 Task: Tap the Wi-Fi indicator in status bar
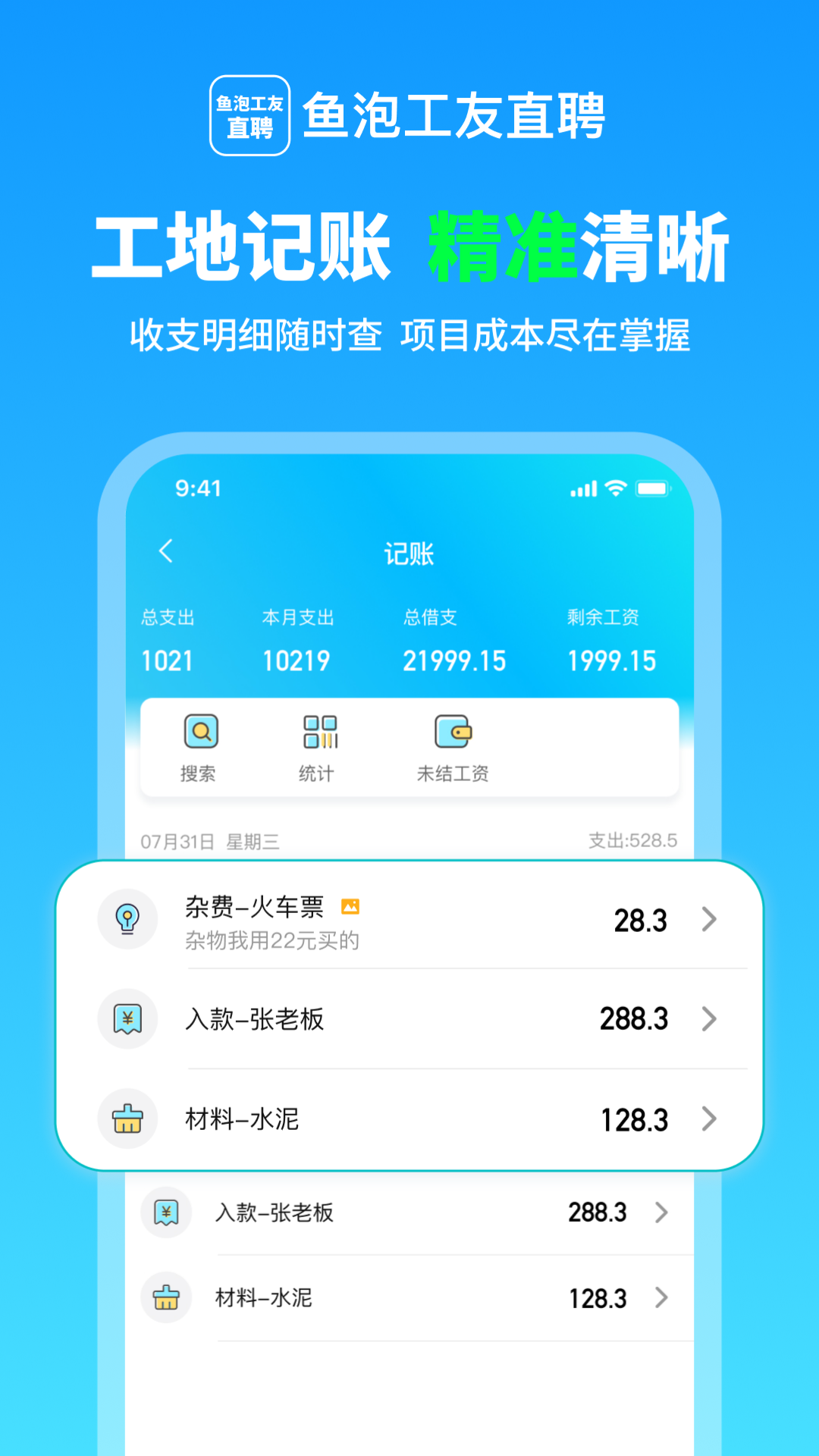point(613,489)
